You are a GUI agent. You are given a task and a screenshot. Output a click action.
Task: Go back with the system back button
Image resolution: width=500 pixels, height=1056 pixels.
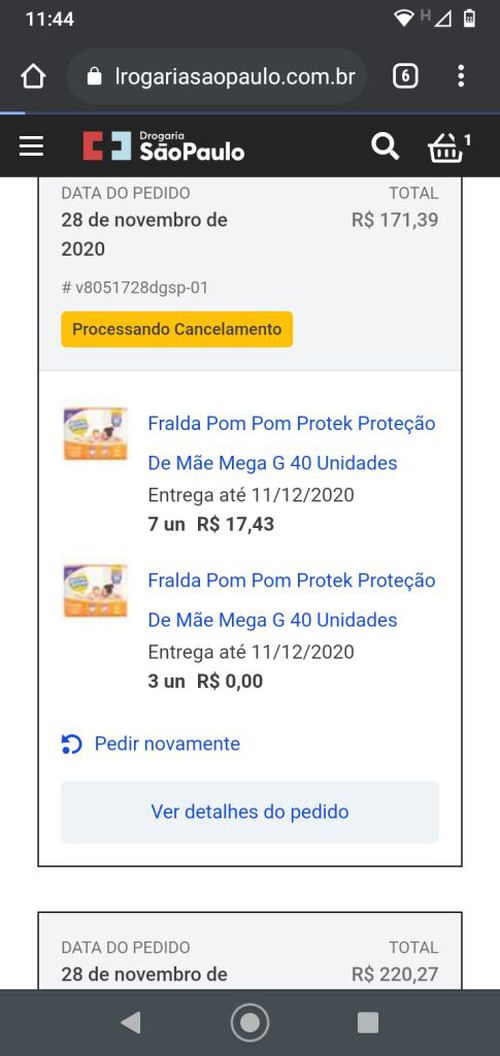[130, 1023]
